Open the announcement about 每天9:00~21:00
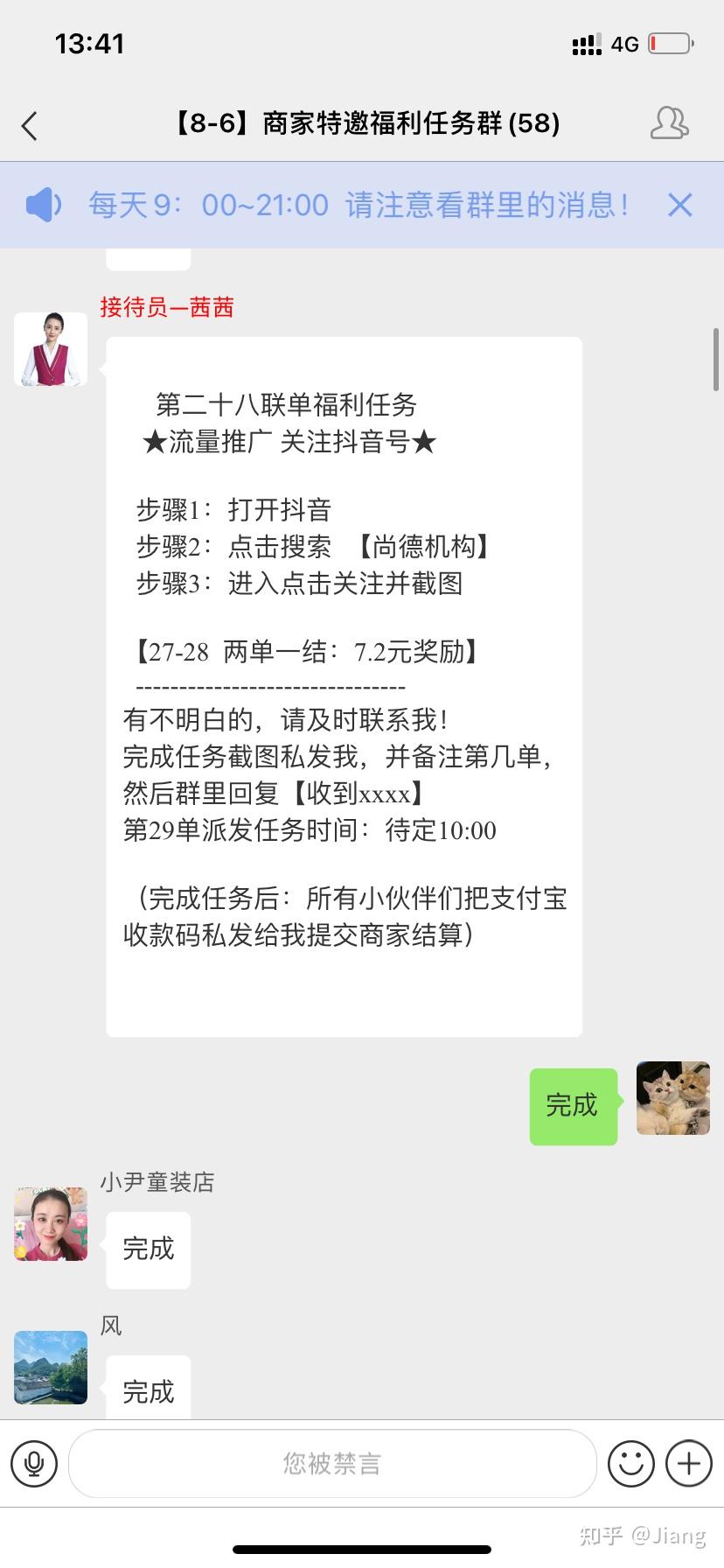724x1568 pixels. (x=359, y=205)
